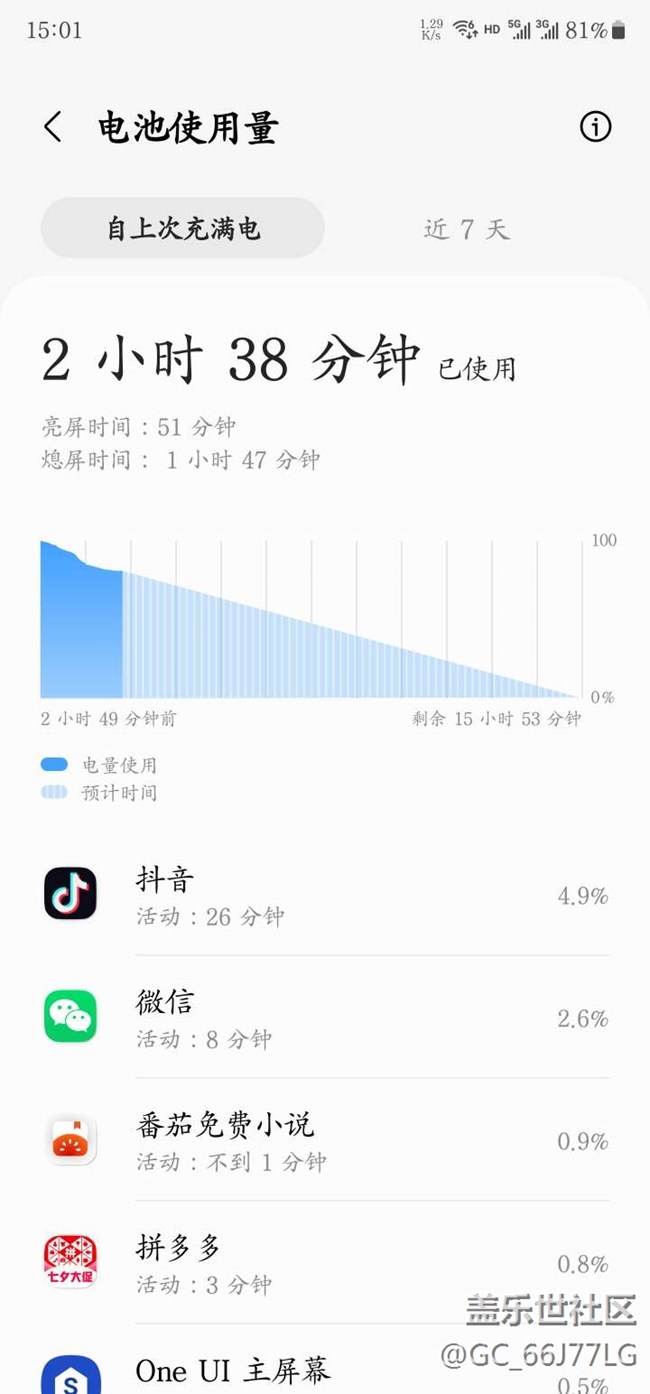Screen dimensions: 650x1394
Task: View 微信 battery usage details
Action: click(325, 1017)
